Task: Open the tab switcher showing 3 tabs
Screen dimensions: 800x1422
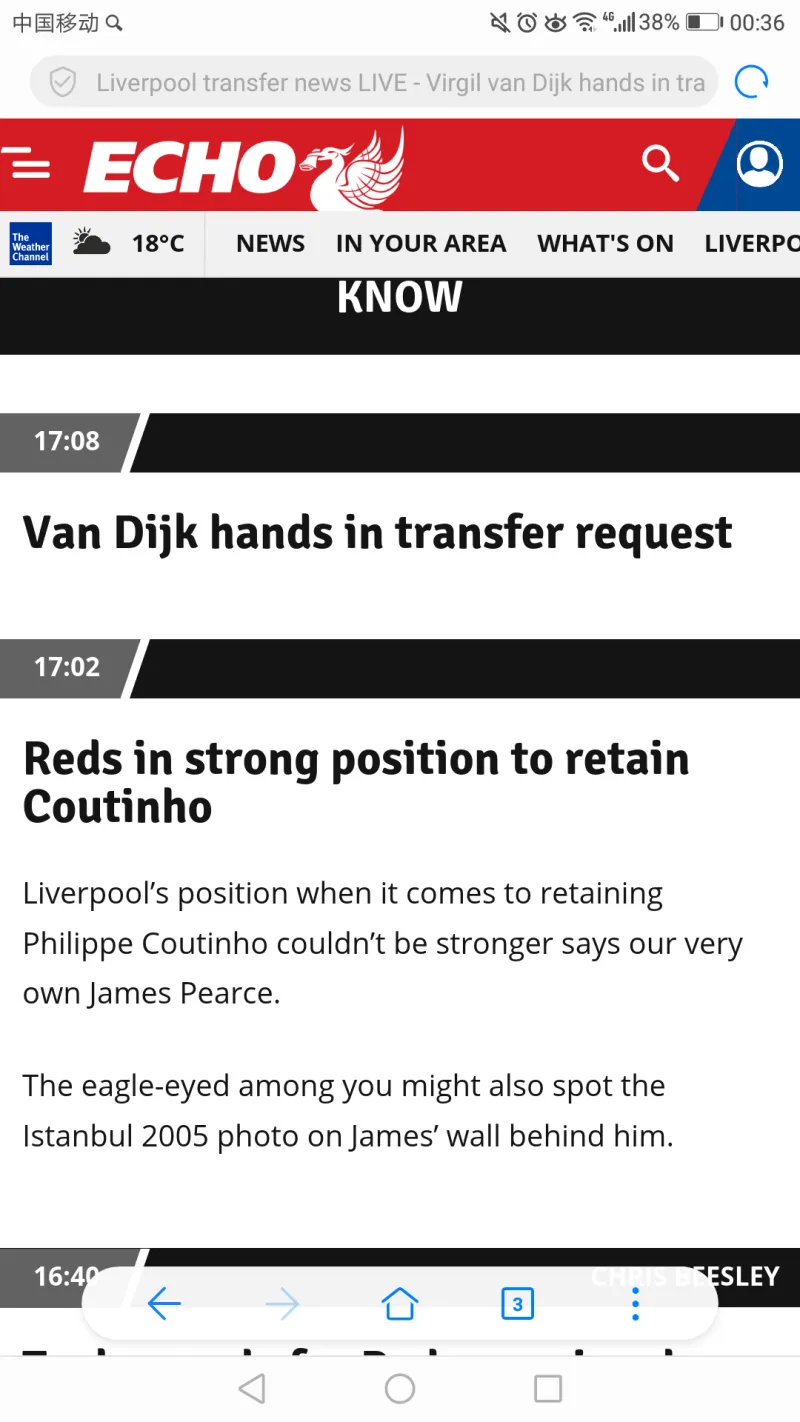Action: [517, 1303]
